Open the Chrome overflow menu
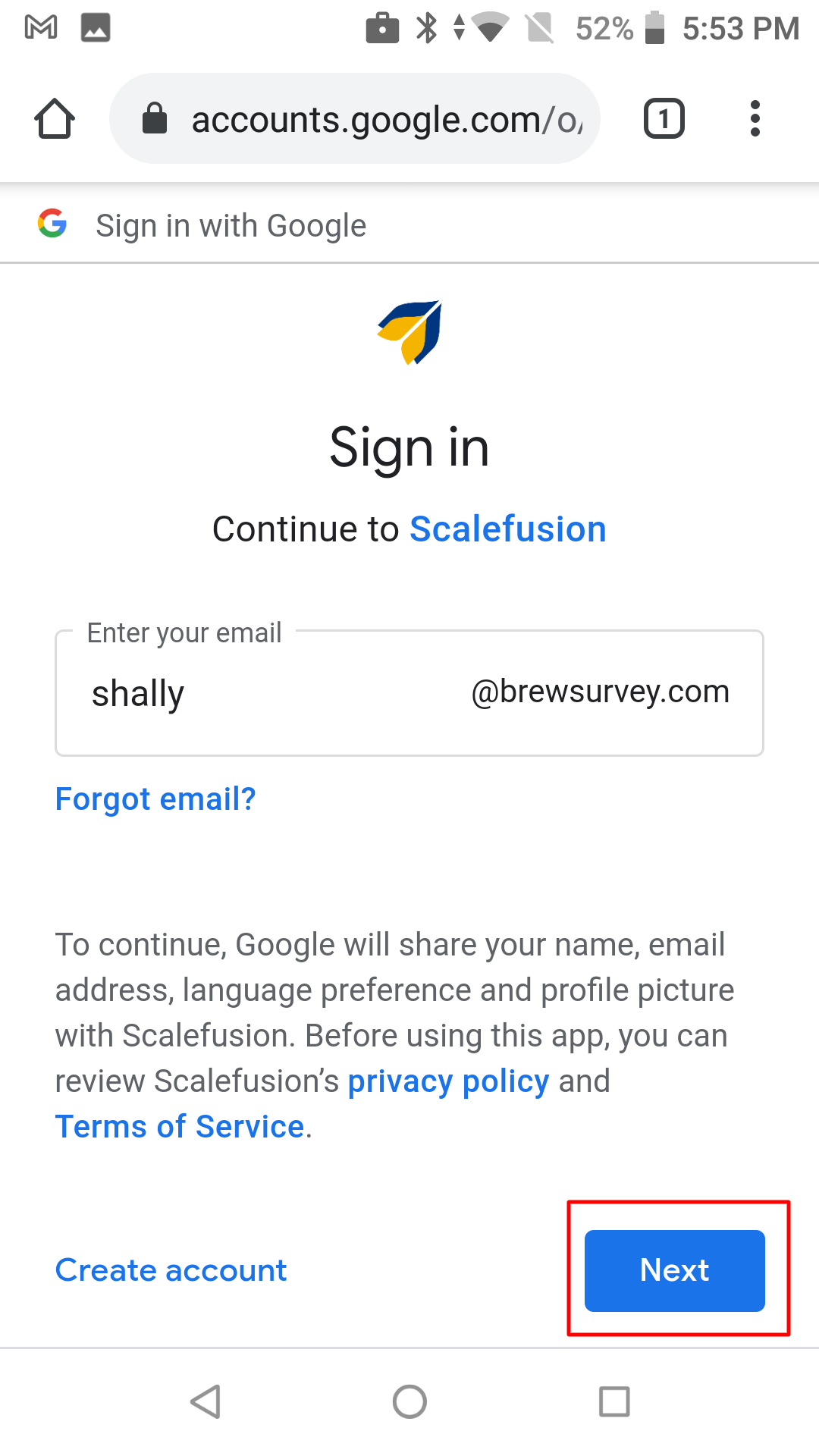 (x=755, y=119)
